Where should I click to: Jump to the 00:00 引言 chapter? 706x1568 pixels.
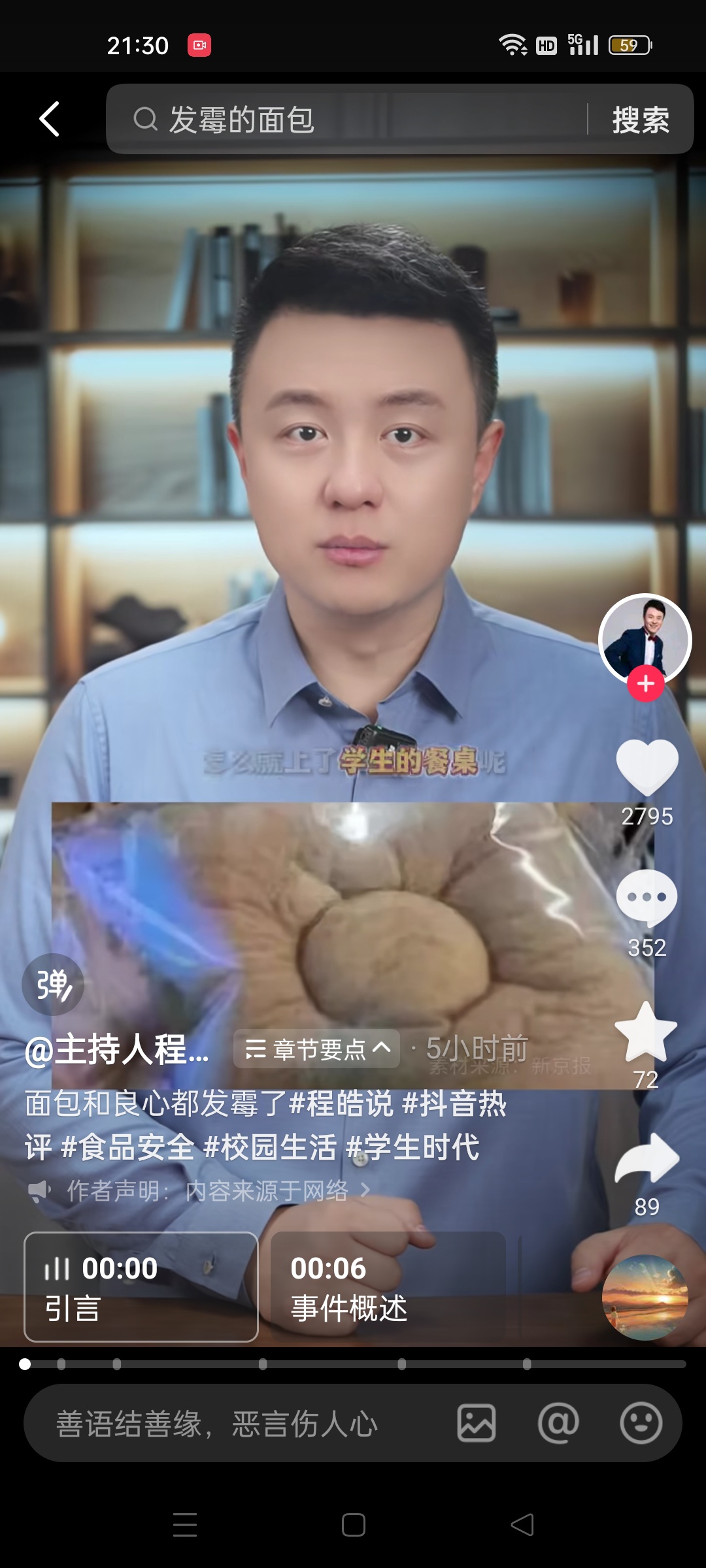(141, 1287)
